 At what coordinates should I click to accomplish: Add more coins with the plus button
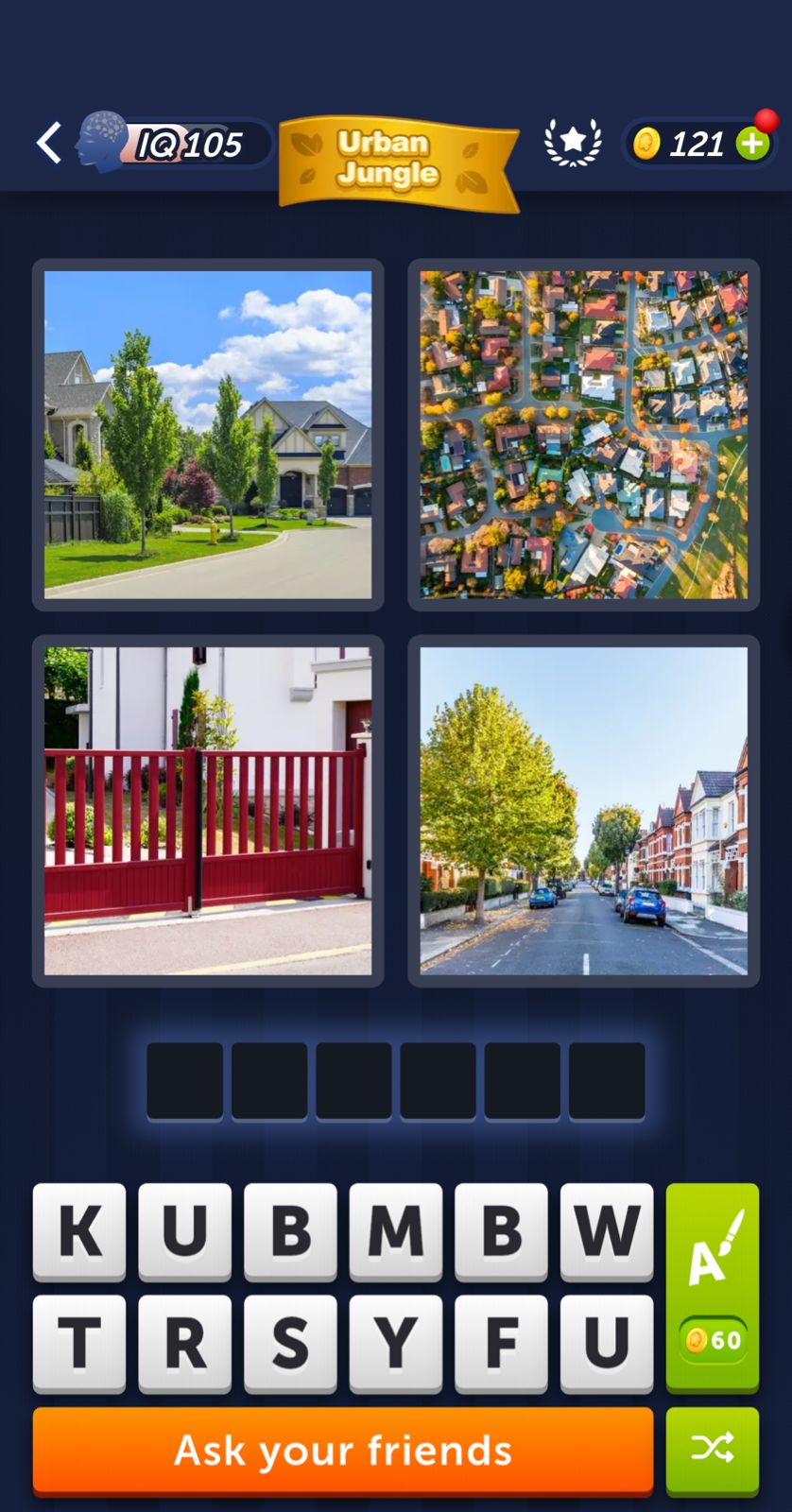click(x=752, y=144)
